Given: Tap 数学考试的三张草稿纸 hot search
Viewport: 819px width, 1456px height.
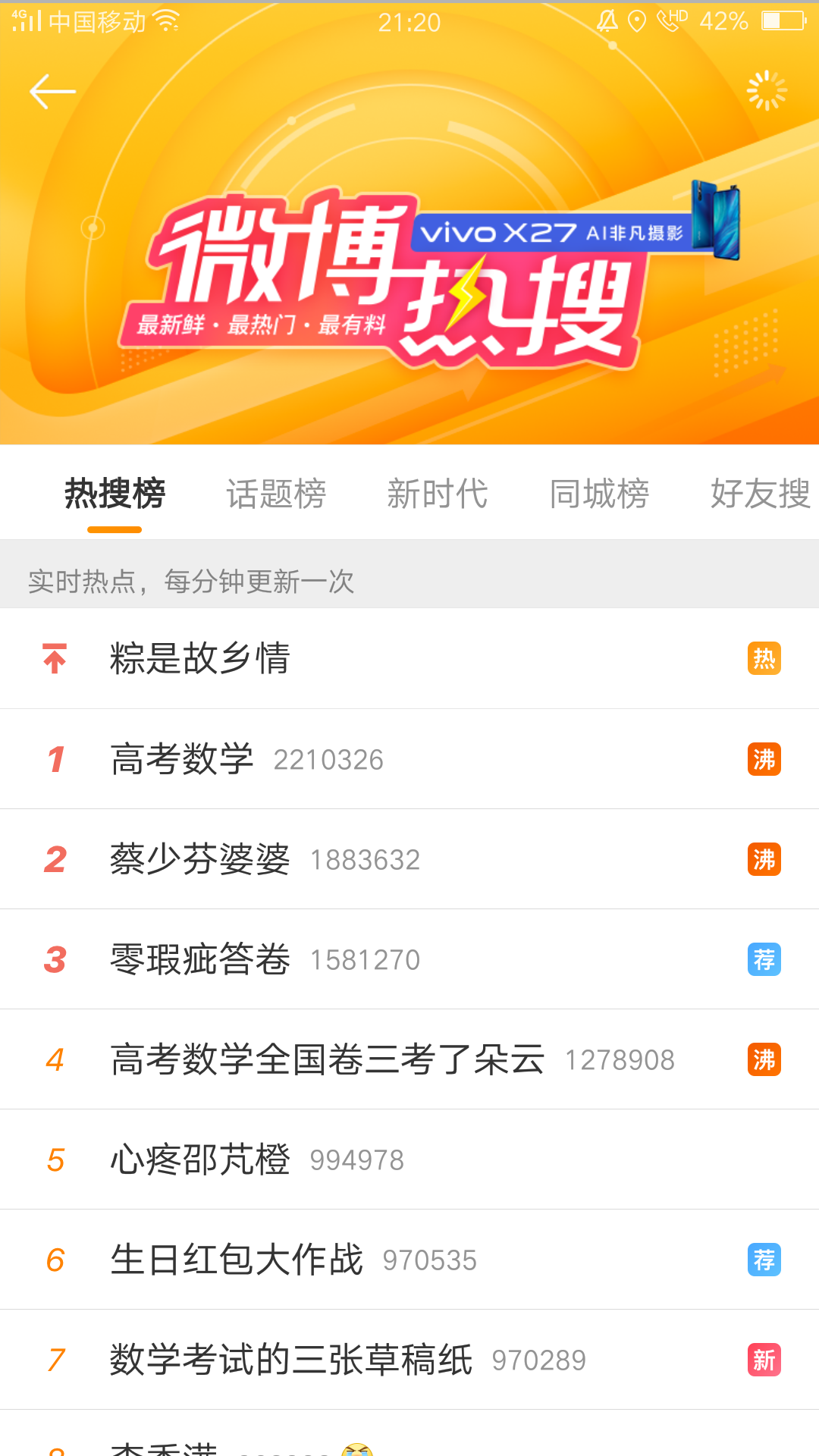Looking at the screenshot, I should [291, 1360].
